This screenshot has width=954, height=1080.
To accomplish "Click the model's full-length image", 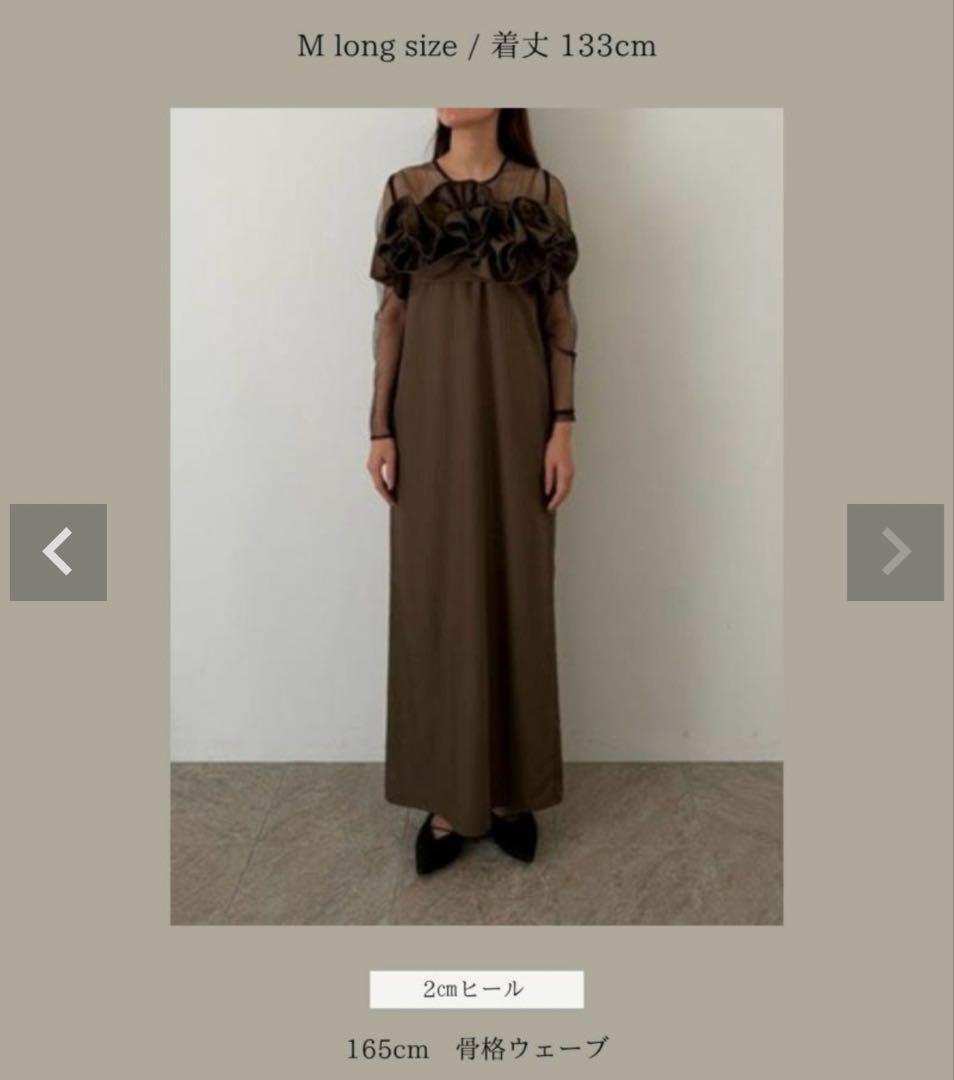I will (x=477, y=500).
